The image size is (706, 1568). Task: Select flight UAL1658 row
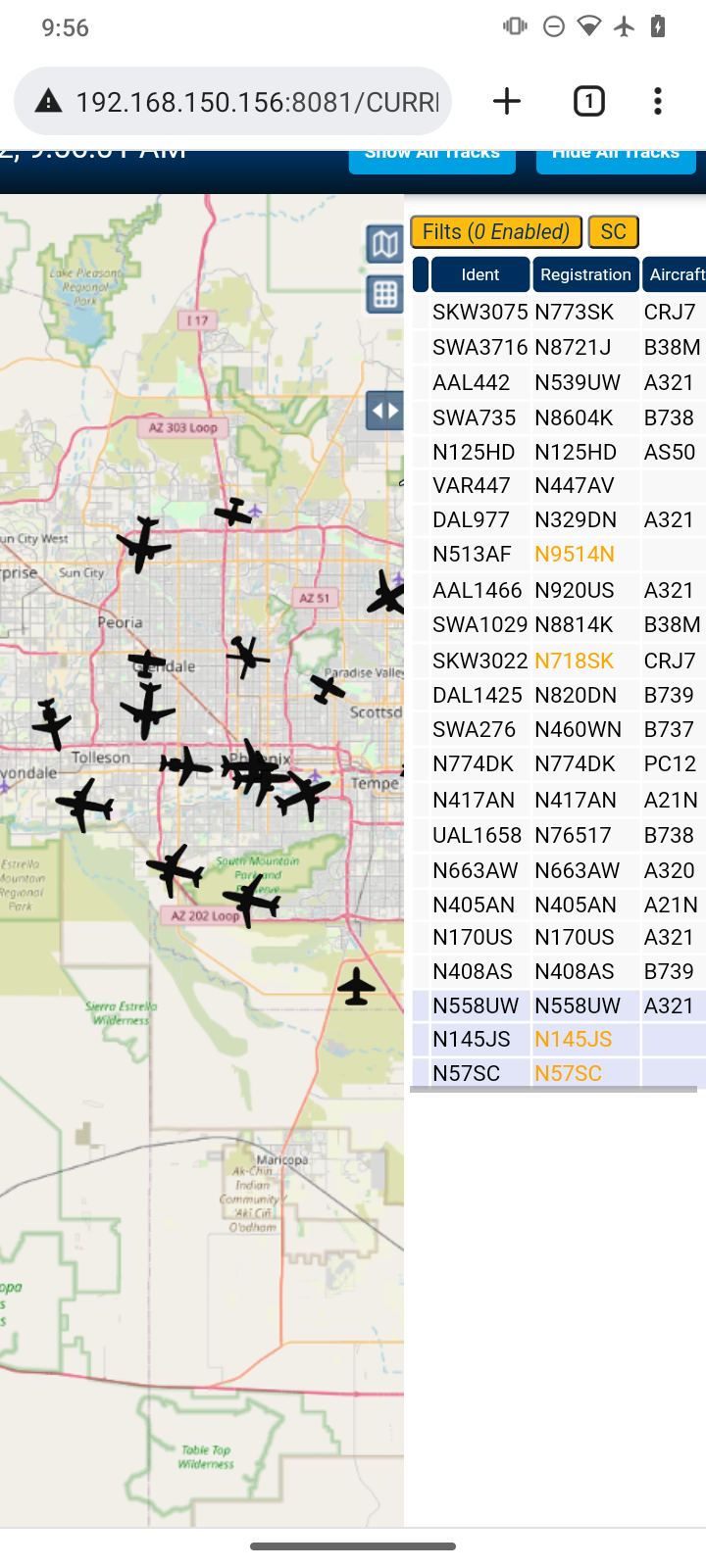click(x=559, y=835)
